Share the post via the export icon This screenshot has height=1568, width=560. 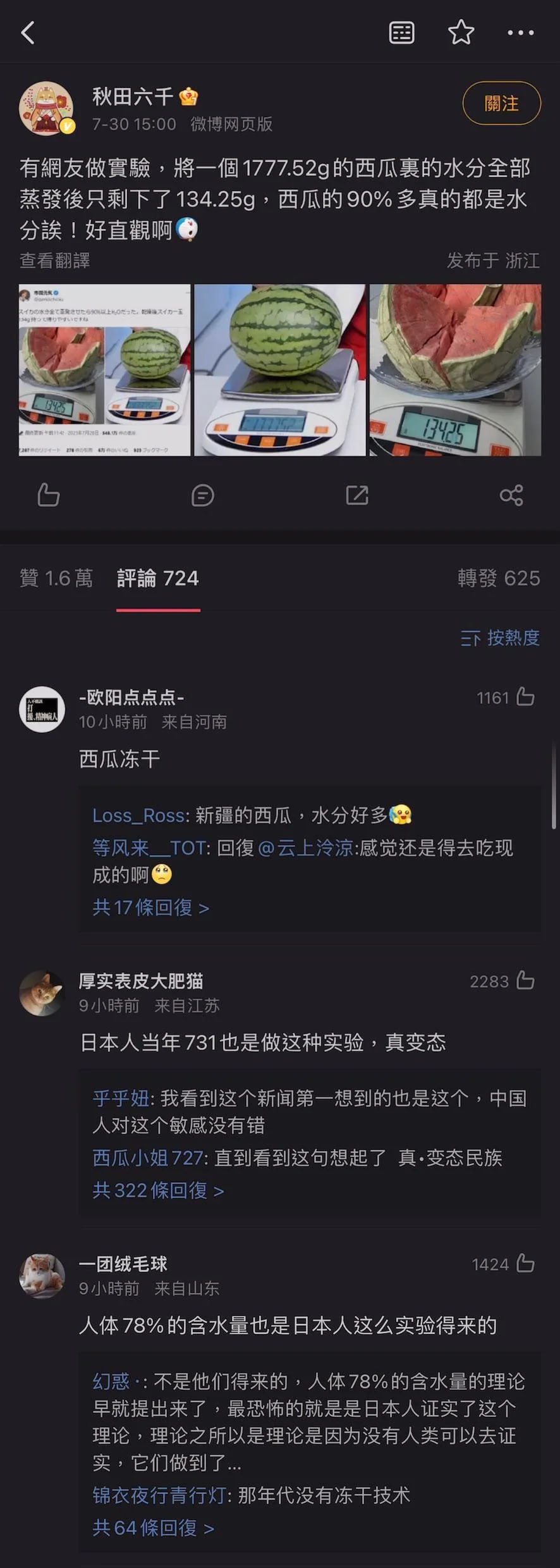click(x=357, y=495)
